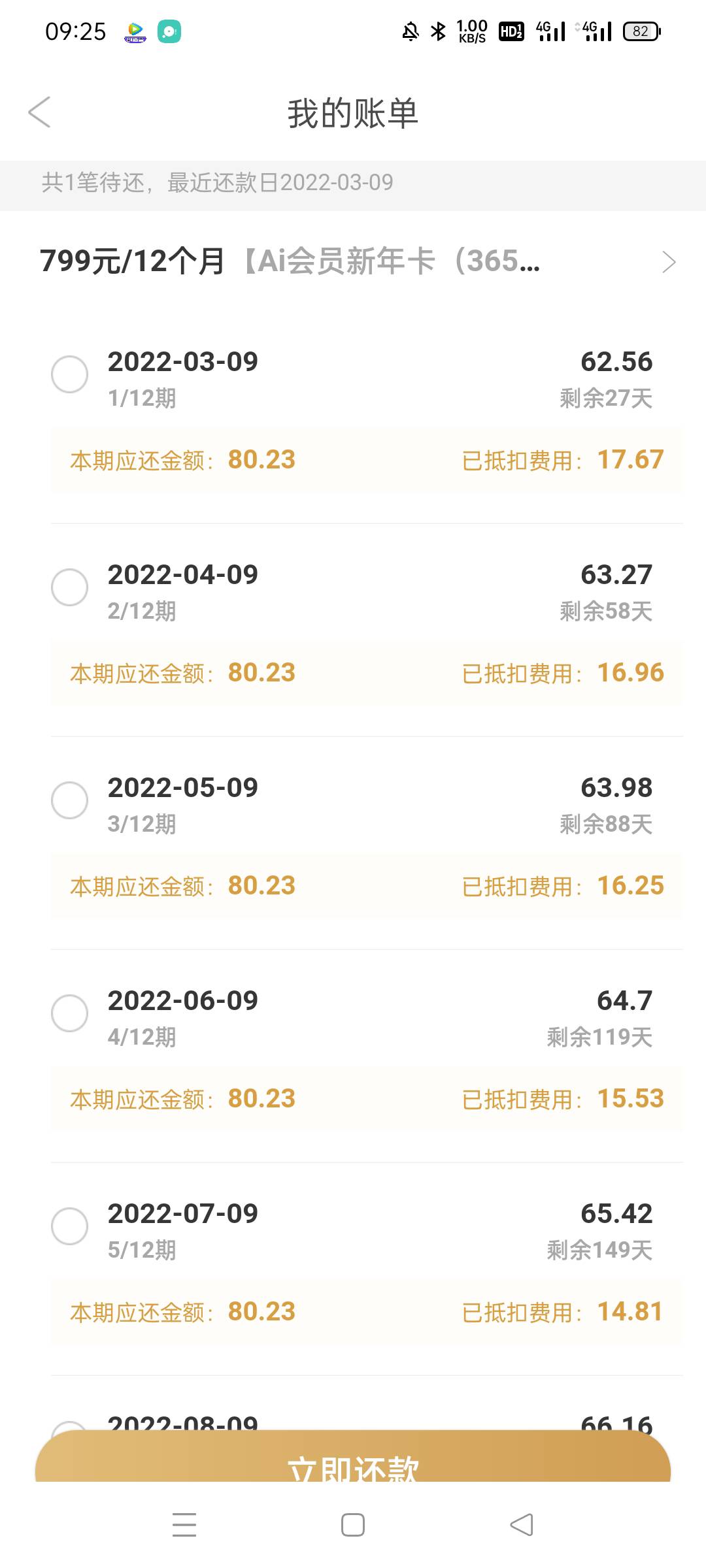Select the 2022-06-09 installment (4/12期)

coord(70,1013)
